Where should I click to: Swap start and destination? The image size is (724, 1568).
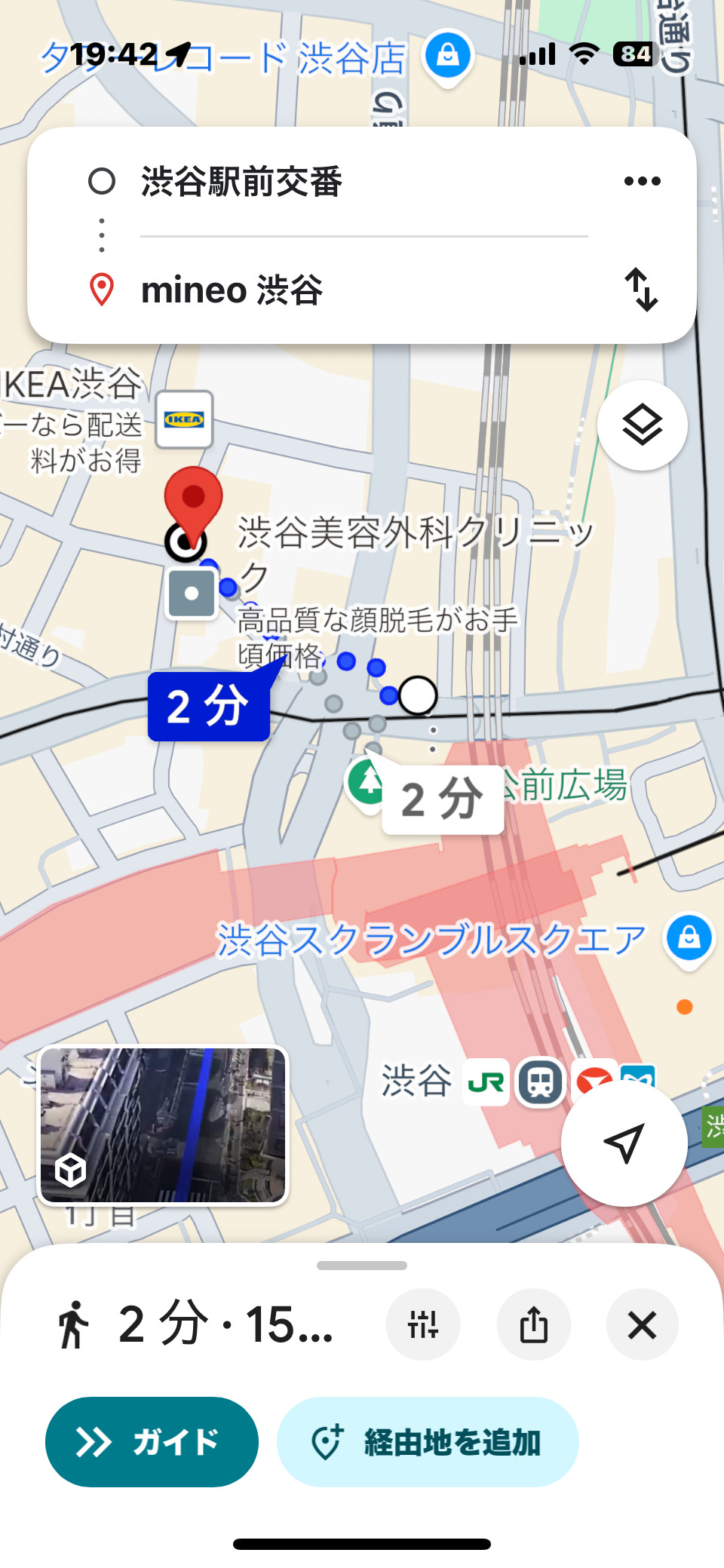642,290
